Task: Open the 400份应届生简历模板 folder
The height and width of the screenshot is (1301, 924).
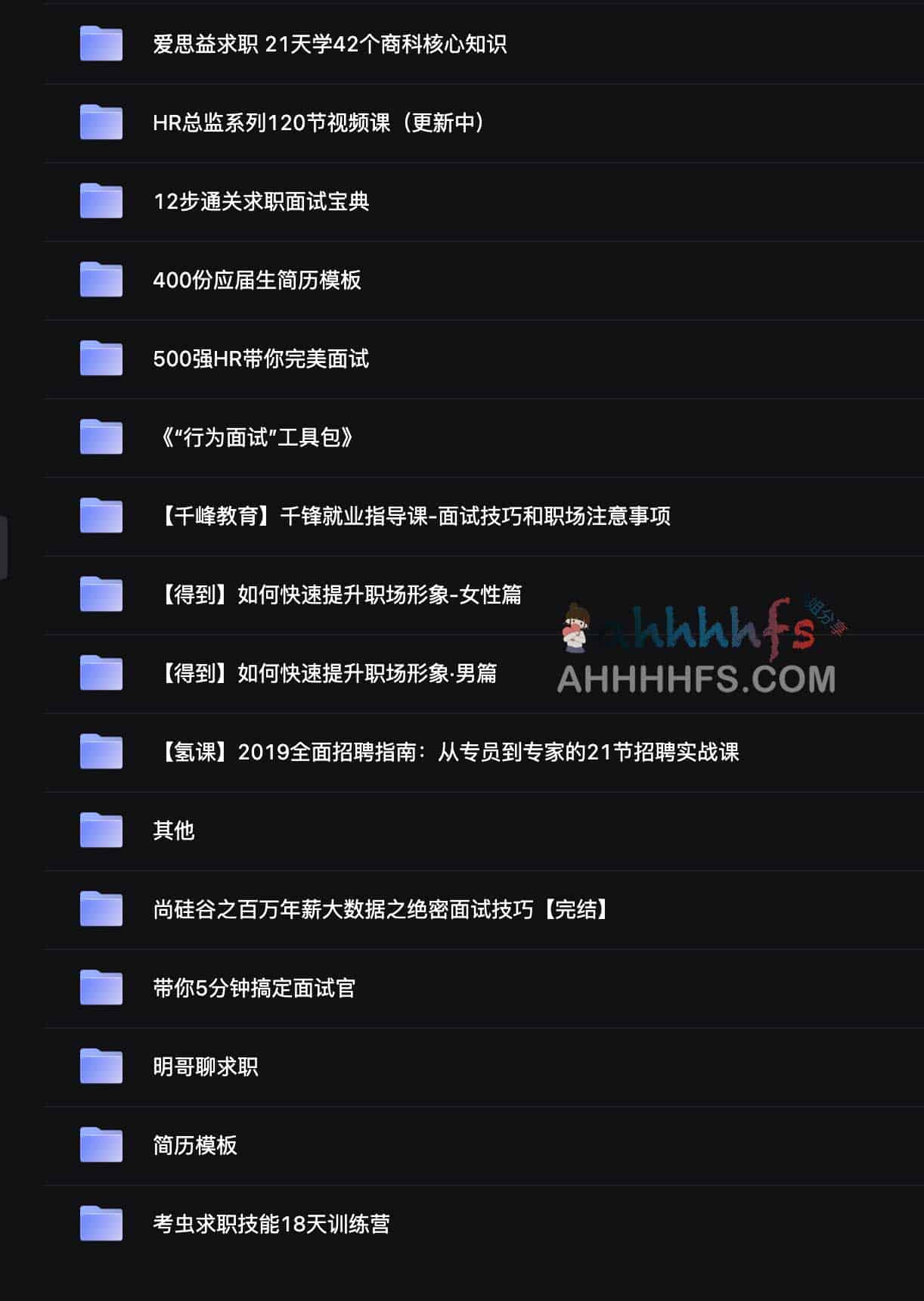Action: point(257,281)
